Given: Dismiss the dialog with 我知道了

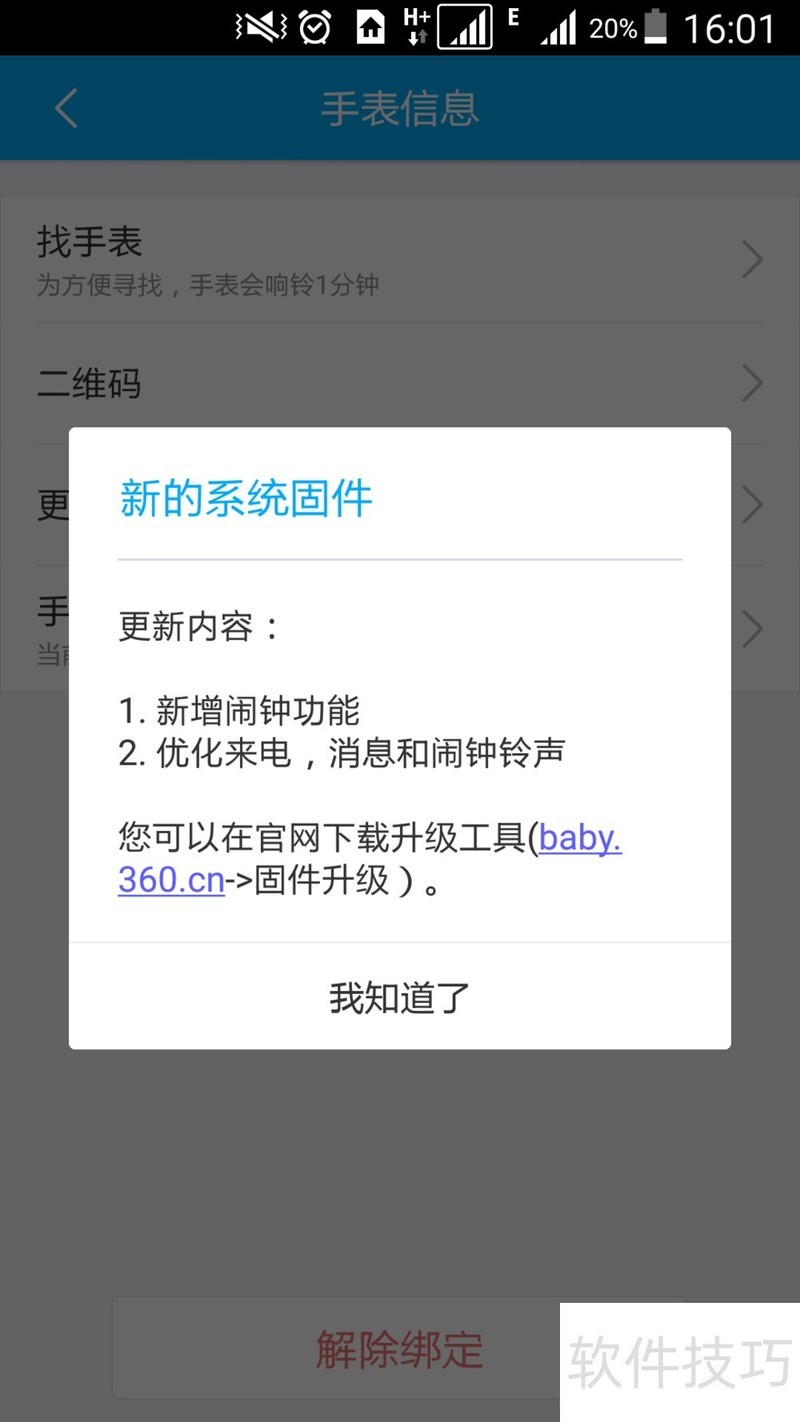Looking at the screenshot, I should [x=399, y=997].
